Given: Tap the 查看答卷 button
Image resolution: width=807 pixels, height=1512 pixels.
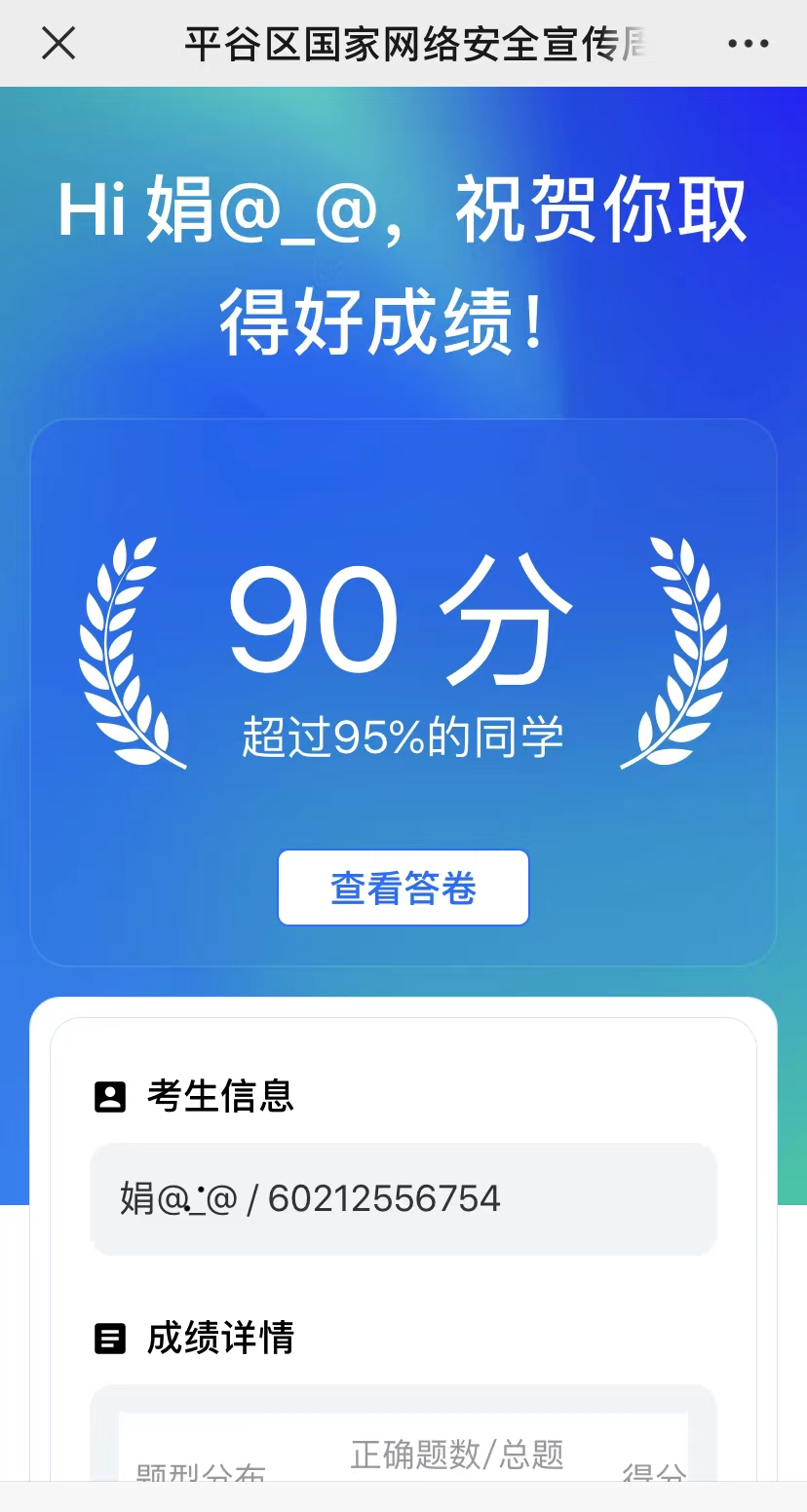Looking at the screenshot, I should 403,888.
